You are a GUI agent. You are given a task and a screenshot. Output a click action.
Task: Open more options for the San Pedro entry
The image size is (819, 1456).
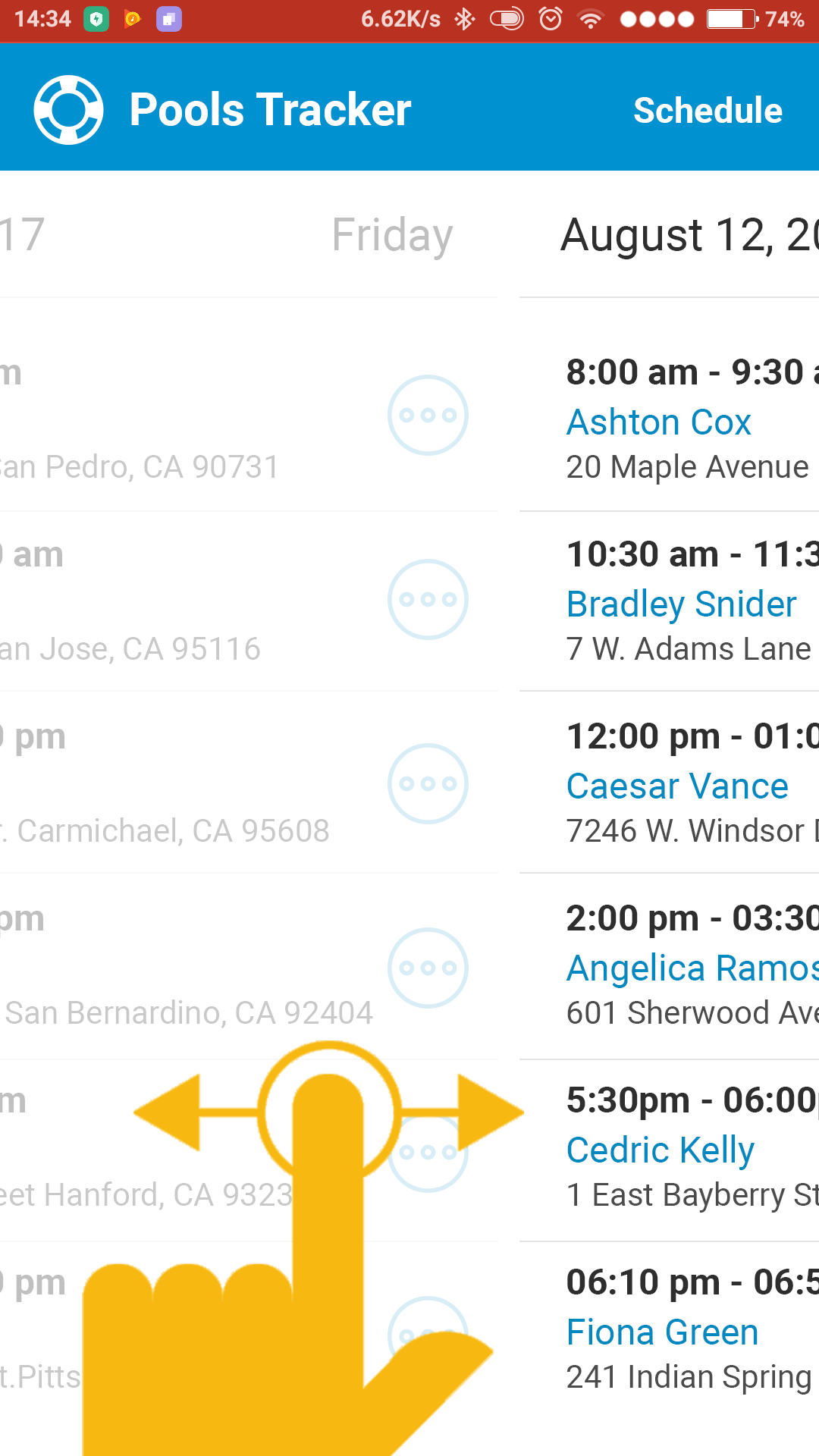[x=428, y=415]
